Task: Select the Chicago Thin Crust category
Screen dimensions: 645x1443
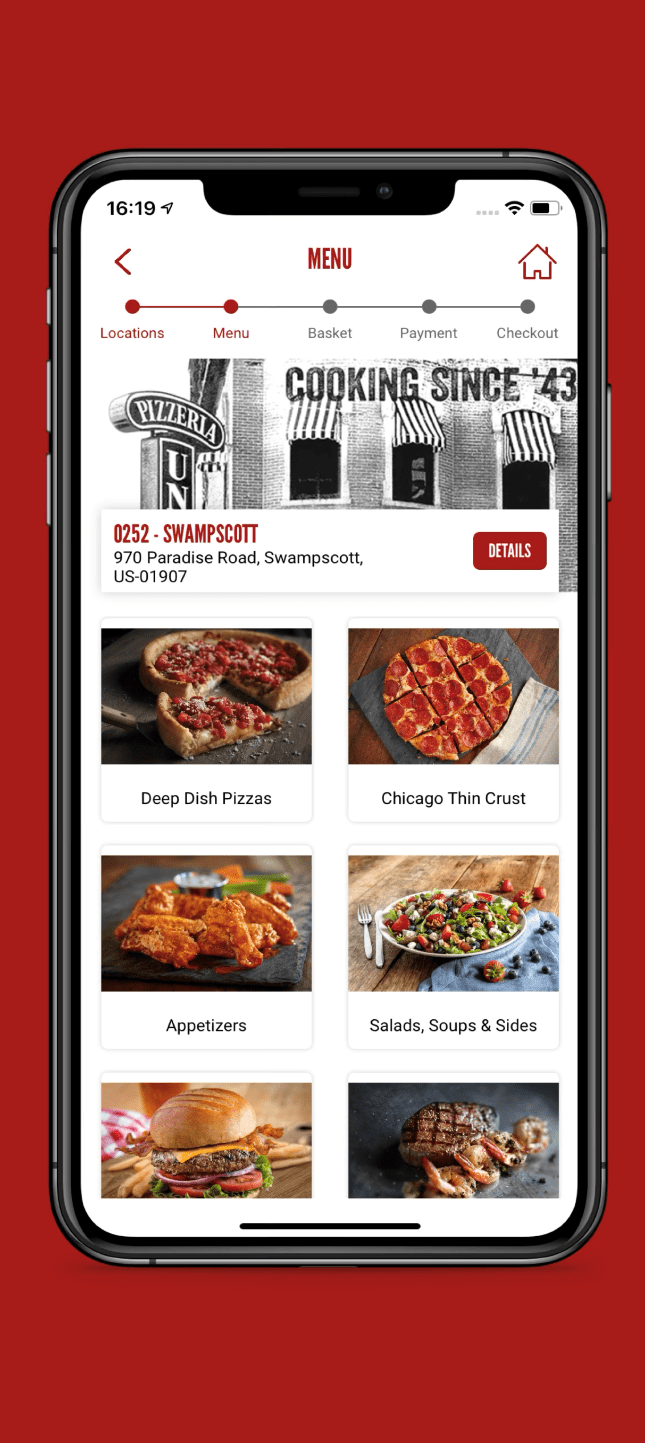Action: click(453, 720)
